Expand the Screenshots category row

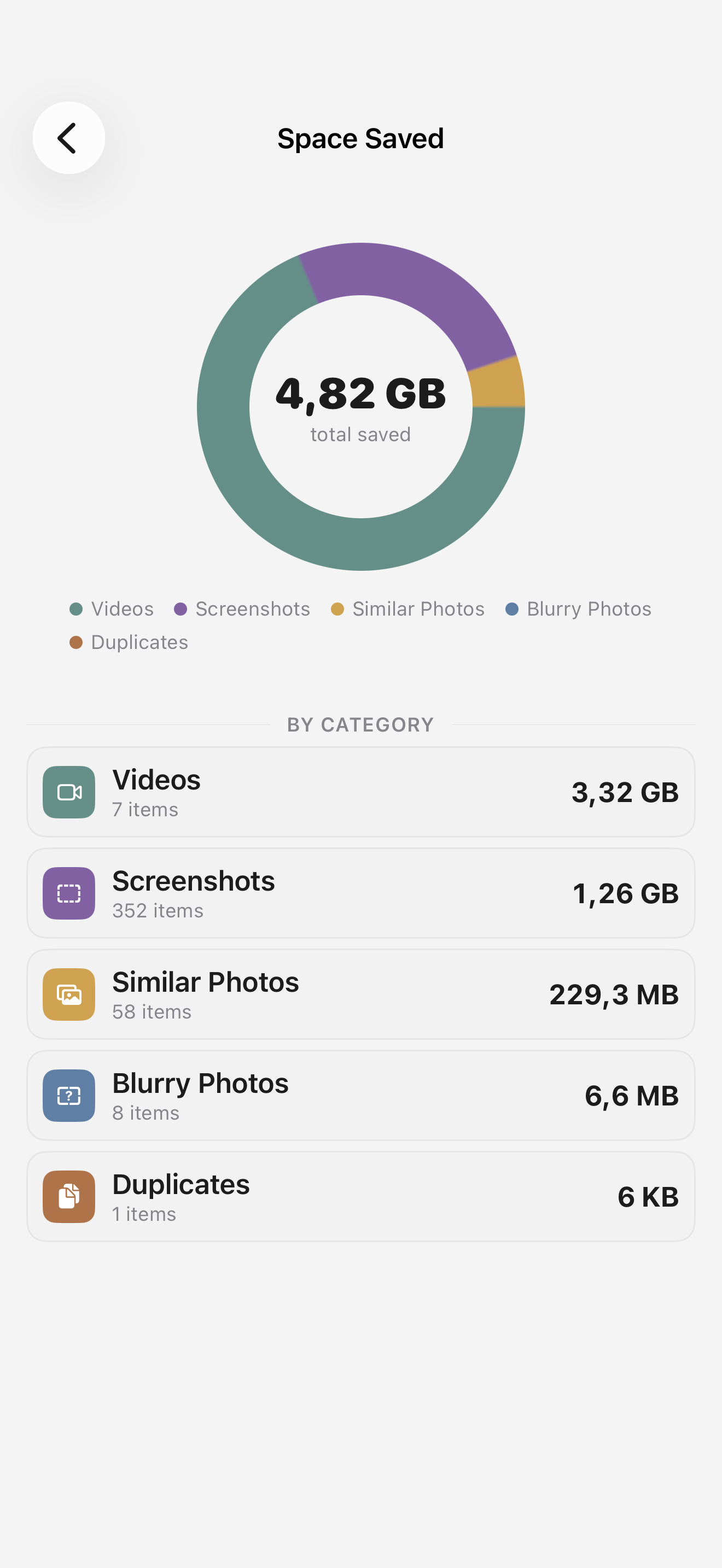point(360,893)
